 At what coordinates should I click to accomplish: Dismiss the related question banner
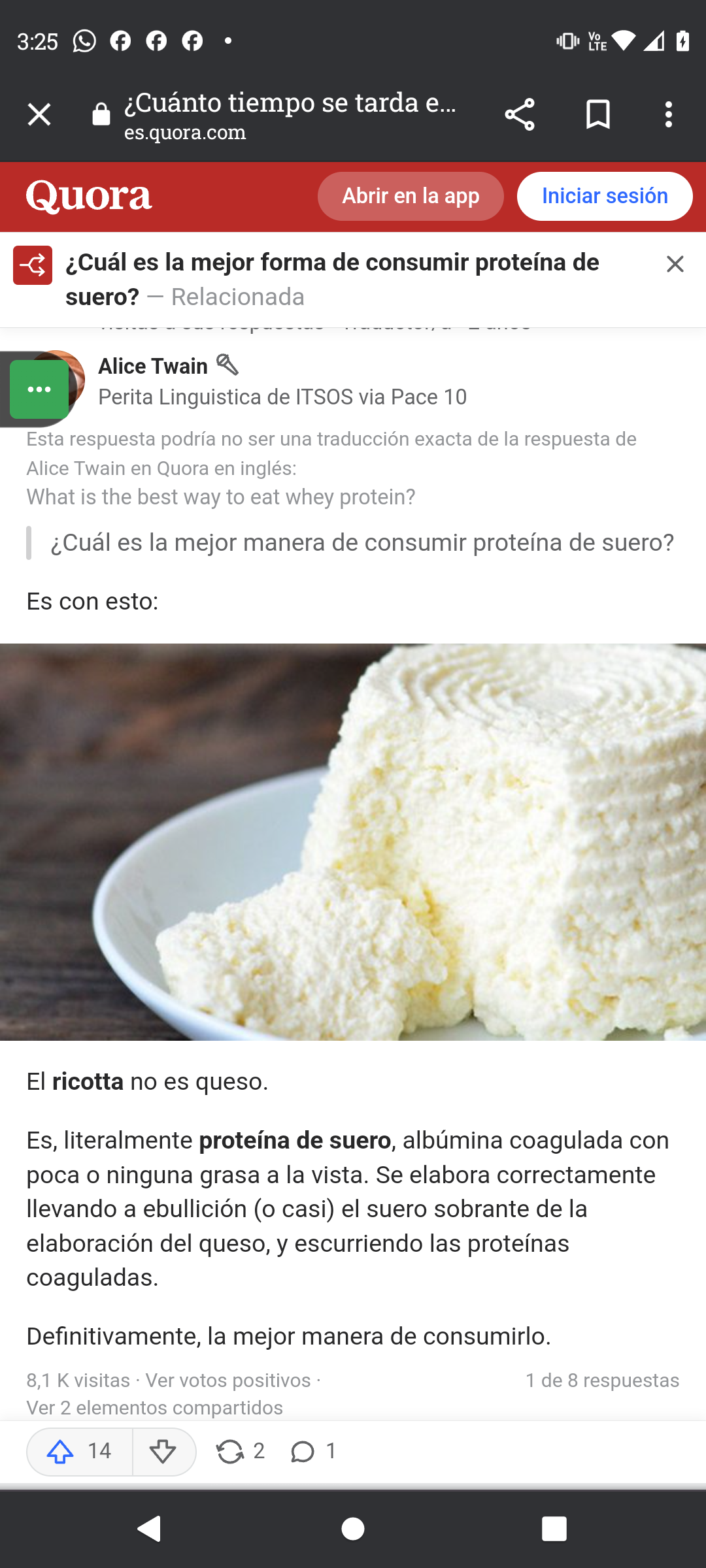(675, 264)
